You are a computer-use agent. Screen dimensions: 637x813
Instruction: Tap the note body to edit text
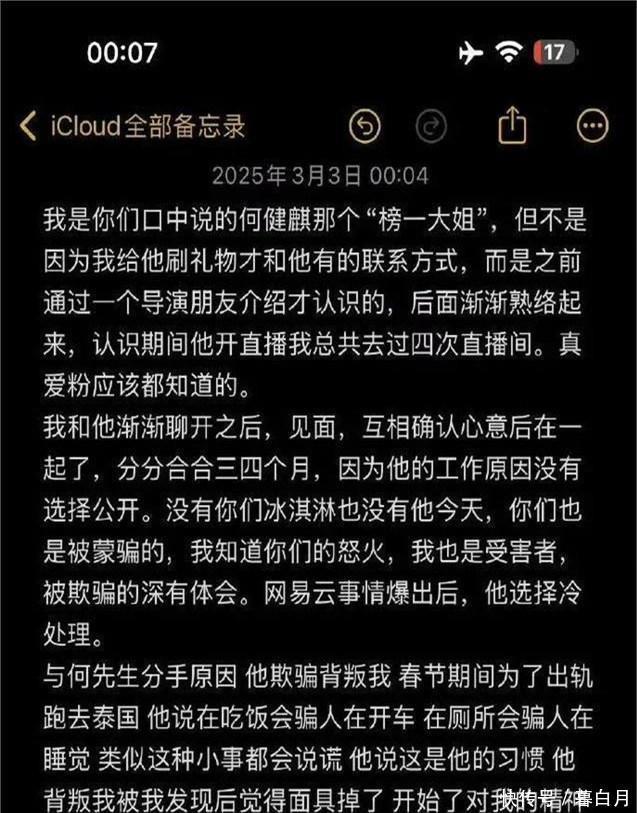(x=318, y=480)
